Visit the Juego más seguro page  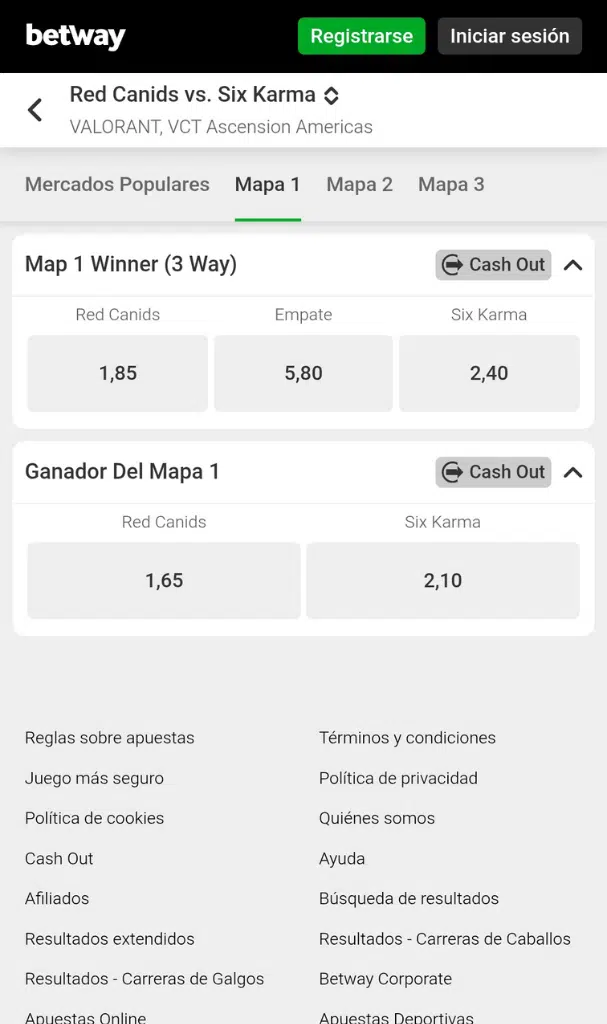pos(94,778)
